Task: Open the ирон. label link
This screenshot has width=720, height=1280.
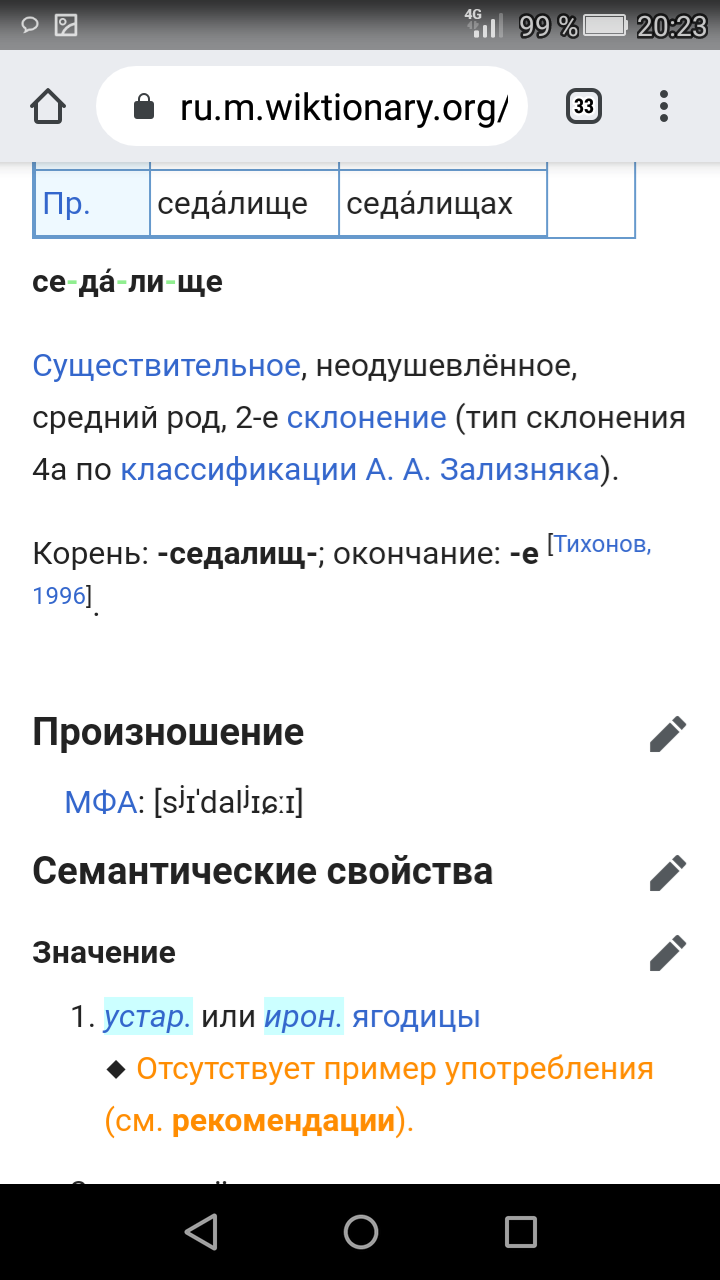Action: [303, 1017]
